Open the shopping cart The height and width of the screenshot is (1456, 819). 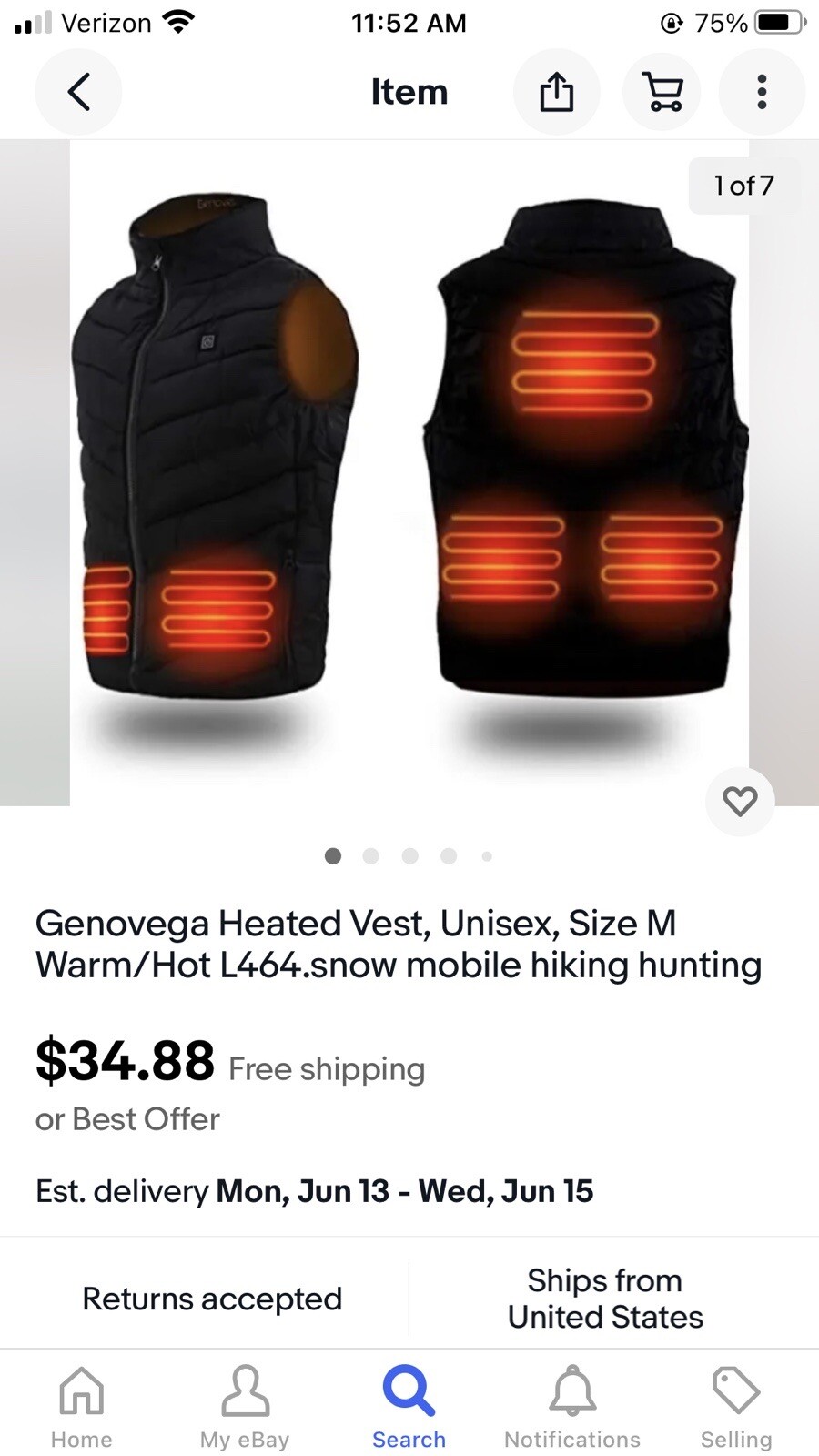coord(664,92)
